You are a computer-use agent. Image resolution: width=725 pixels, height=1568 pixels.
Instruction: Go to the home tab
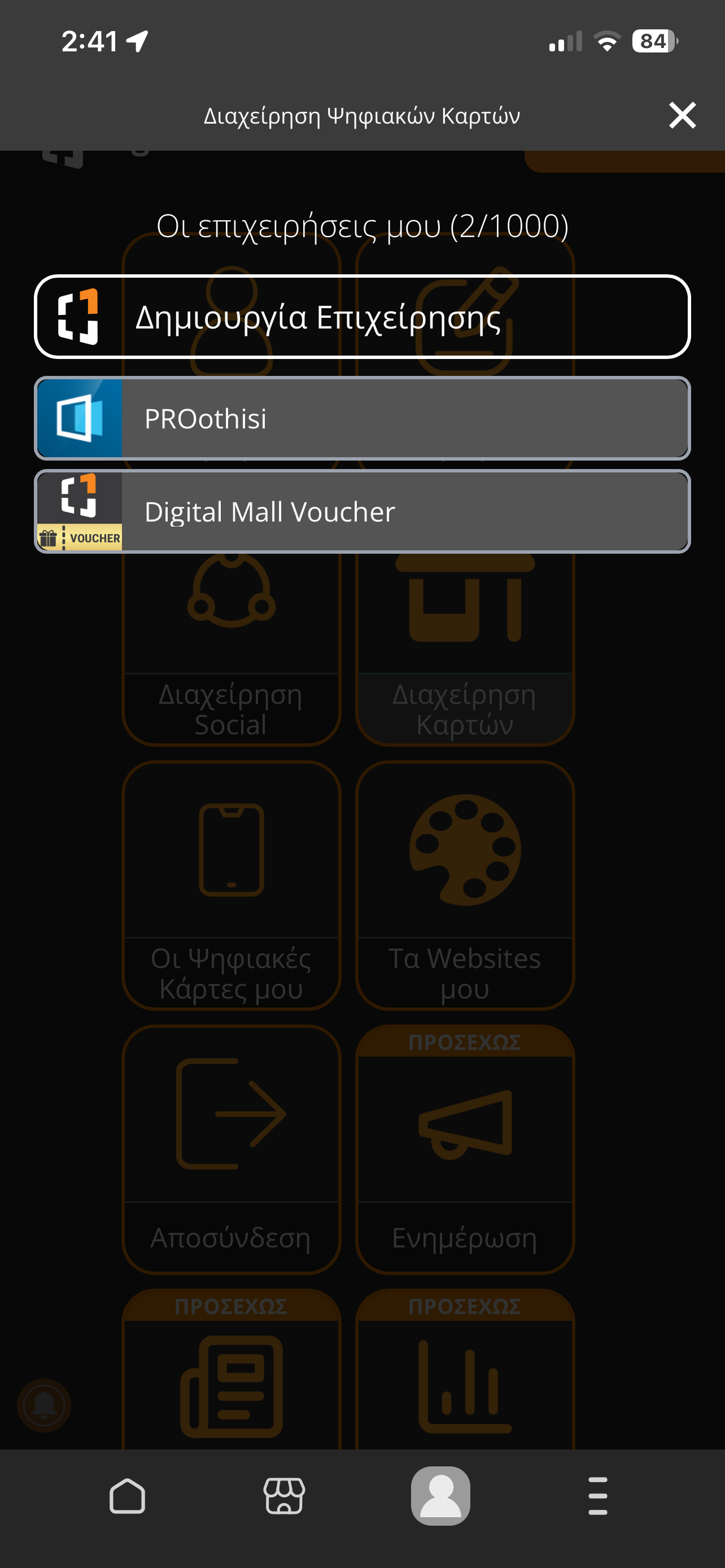pos(127,1496)
